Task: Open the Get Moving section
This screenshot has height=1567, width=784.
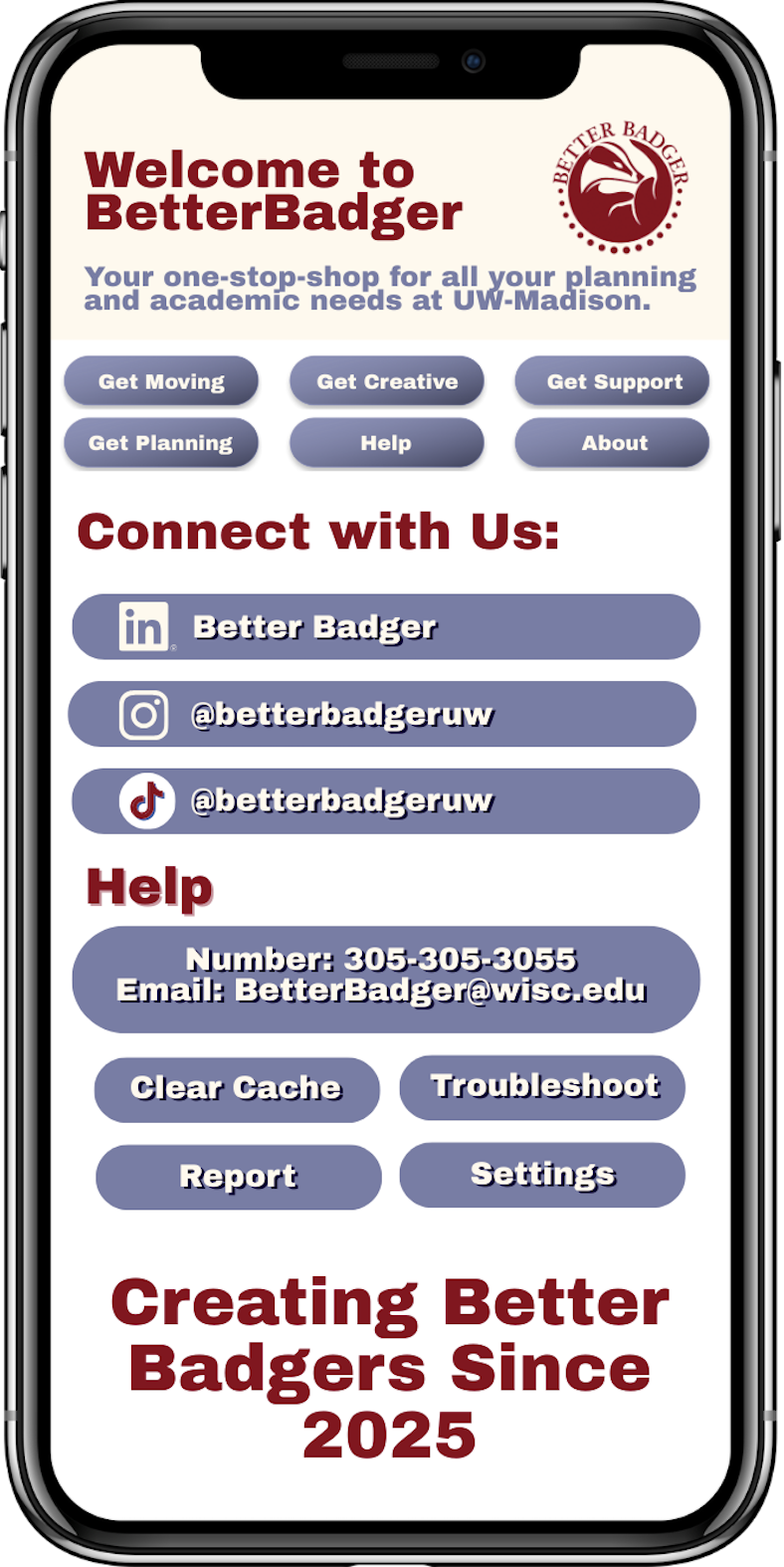Action: [161, 381]
